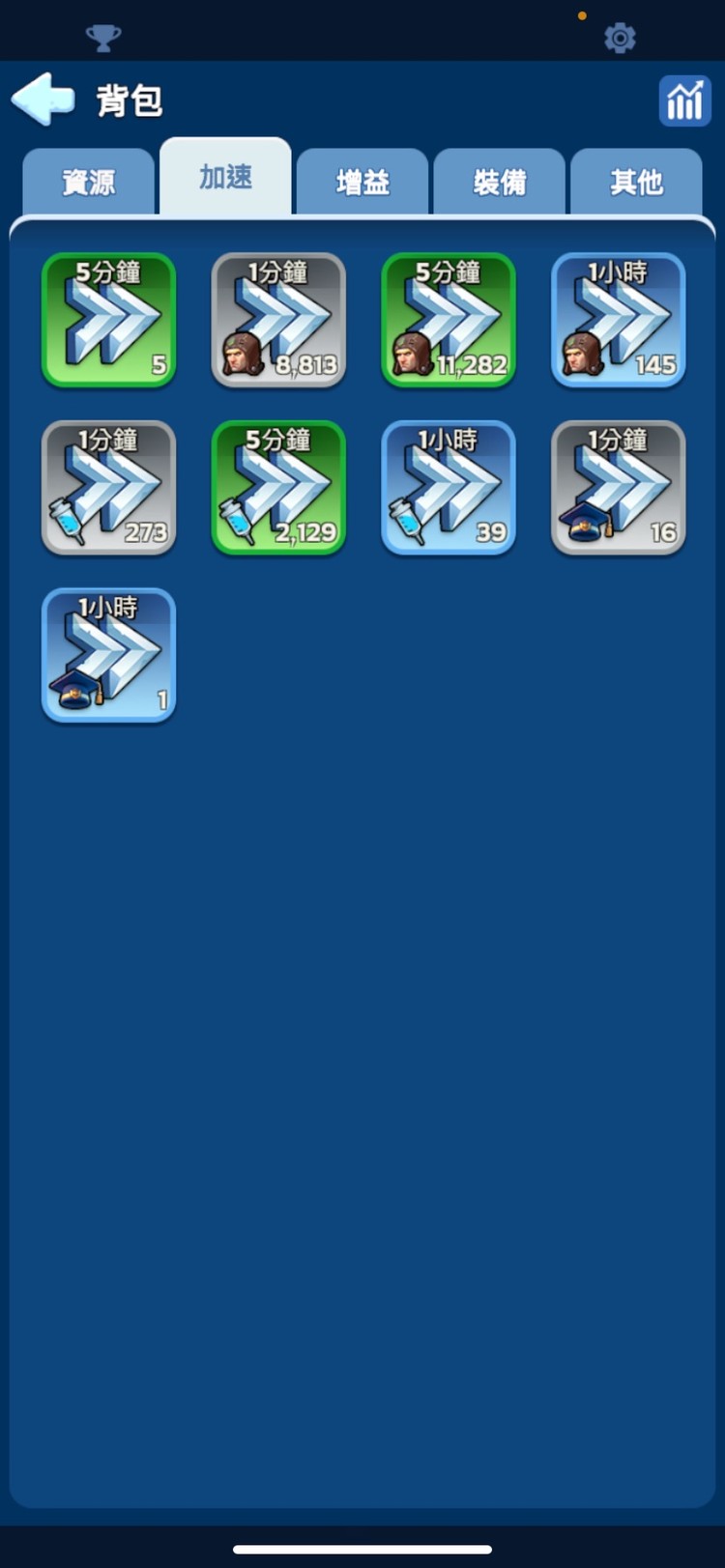Screen dimensions: 725x1568
Task: Select the general 5分鐘 speedup with 5 left
Action: tap(108, 320)
